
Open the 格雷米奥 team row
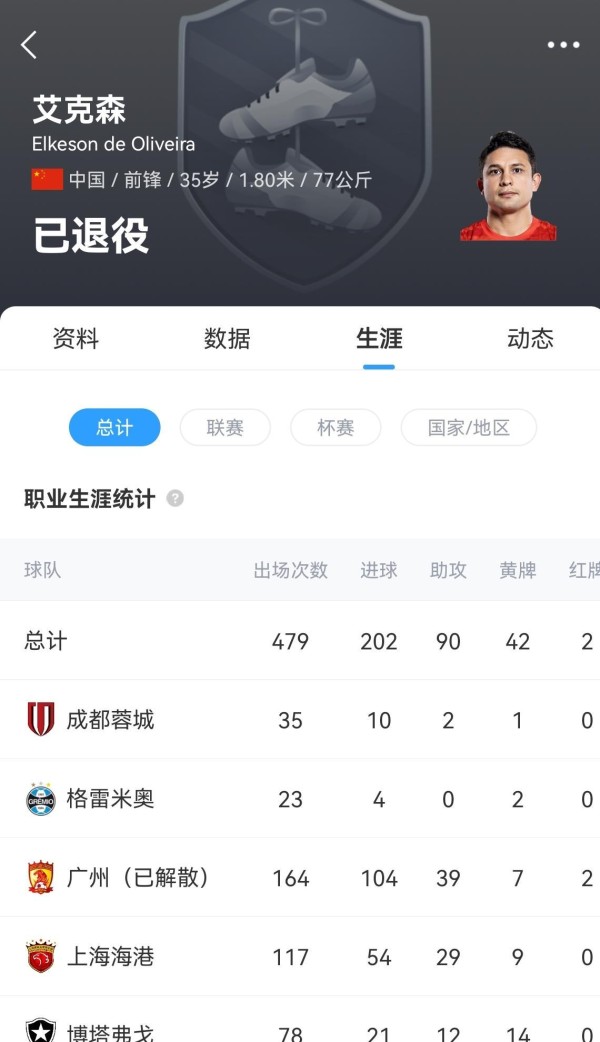(300, 799)
